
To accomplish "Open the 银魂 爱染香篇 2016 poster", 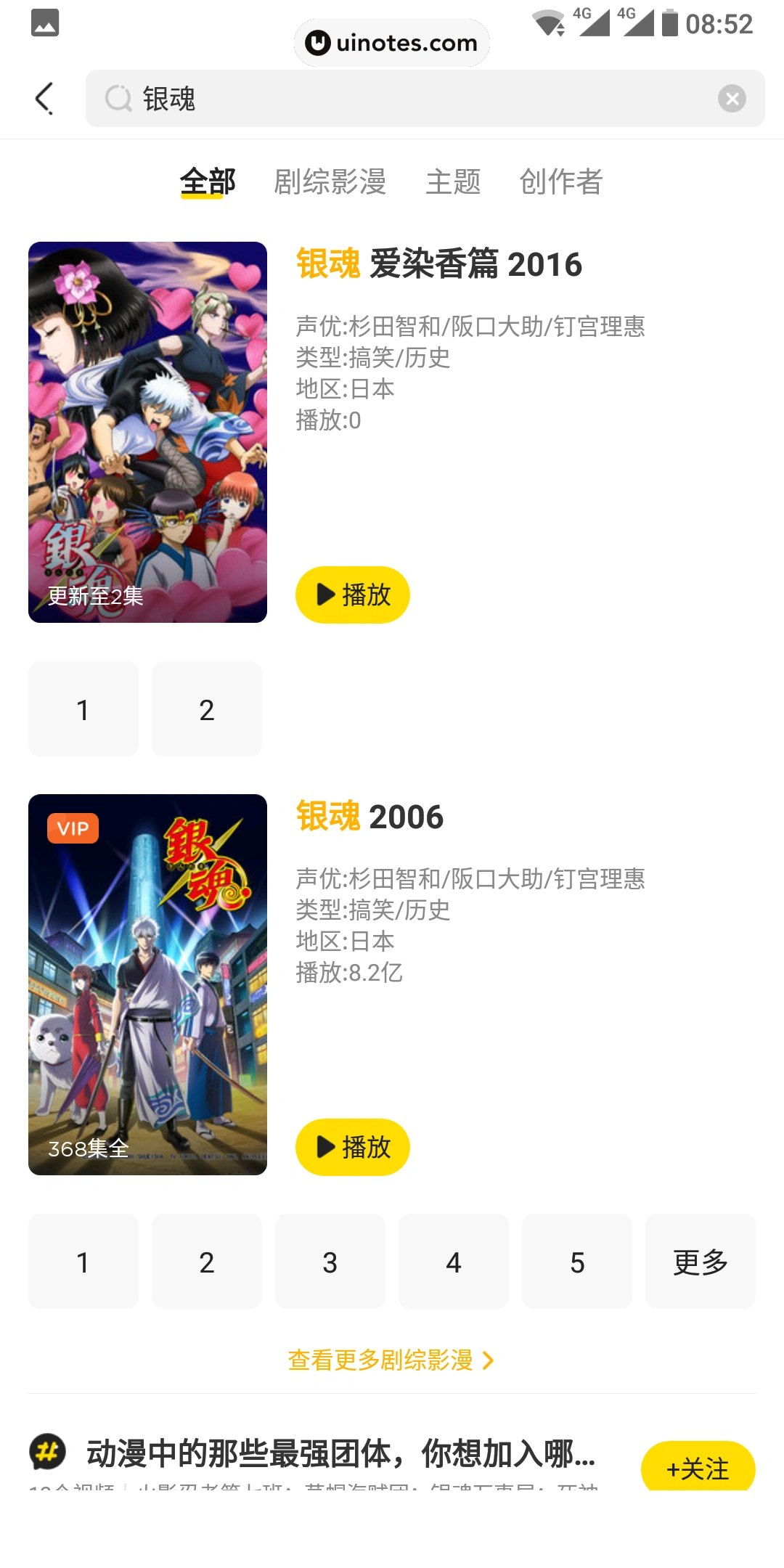I will point(147,432).
